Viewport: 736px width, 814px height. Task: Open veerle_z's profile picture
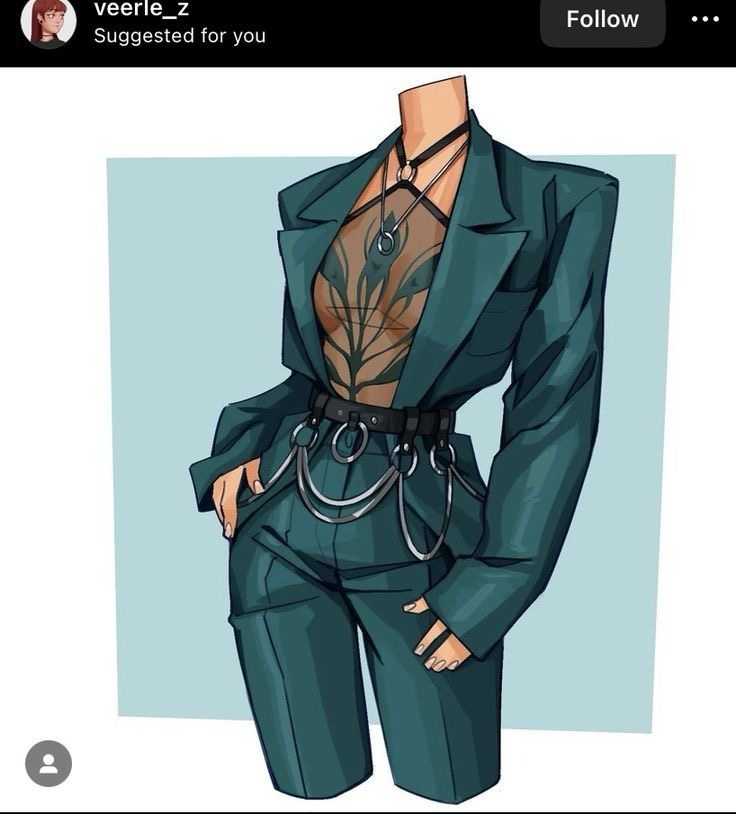[48, 21]
